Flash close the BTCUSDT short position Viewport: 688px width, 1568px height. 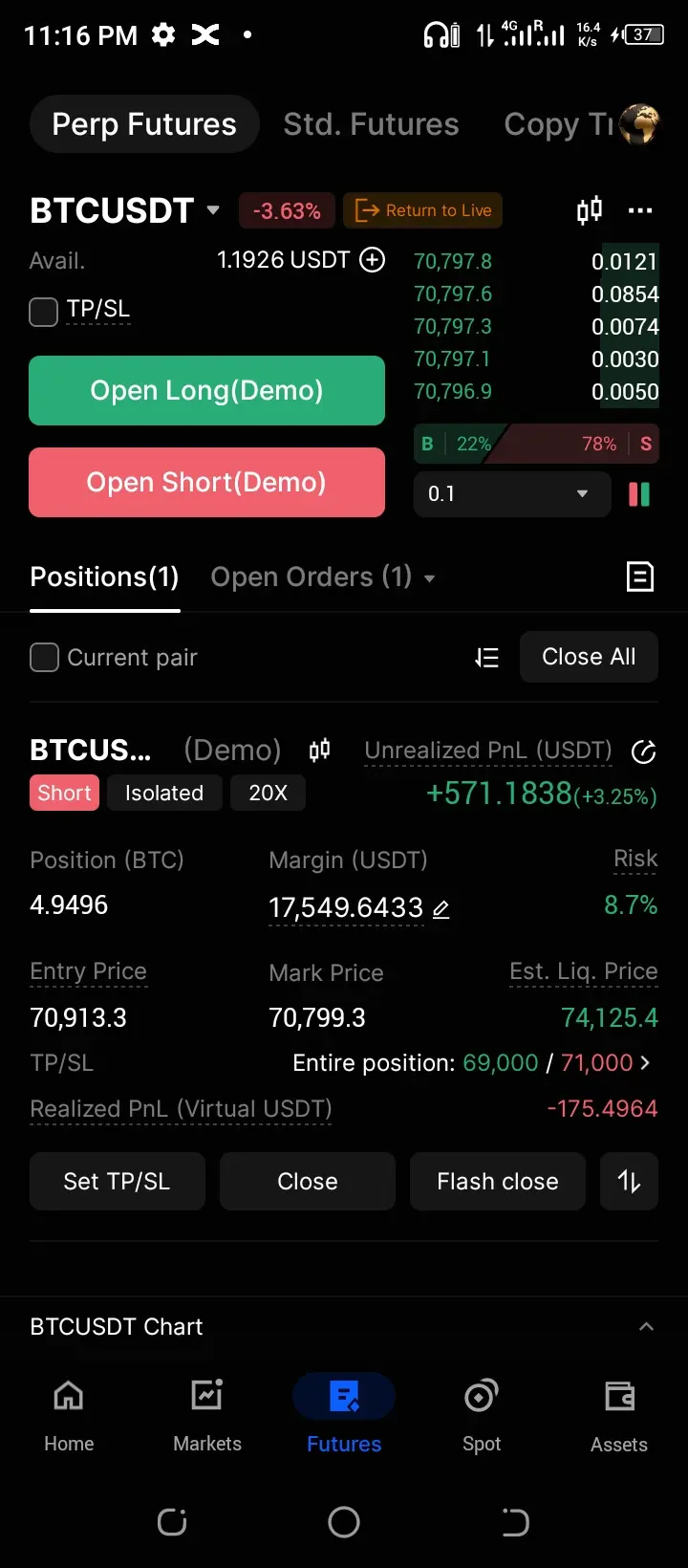[497, 1182]
